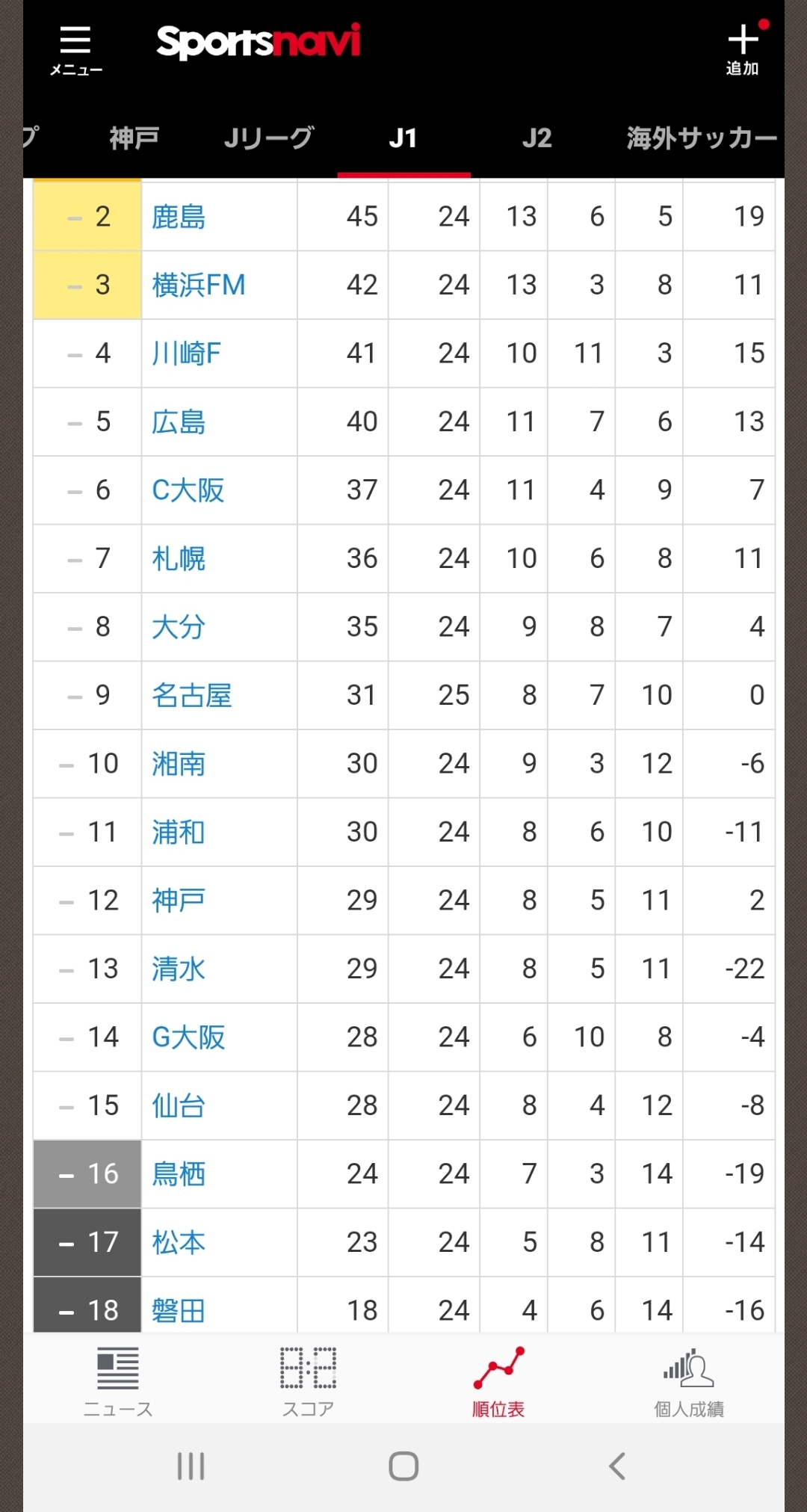Go to the ニュース section

point(118,1383)
